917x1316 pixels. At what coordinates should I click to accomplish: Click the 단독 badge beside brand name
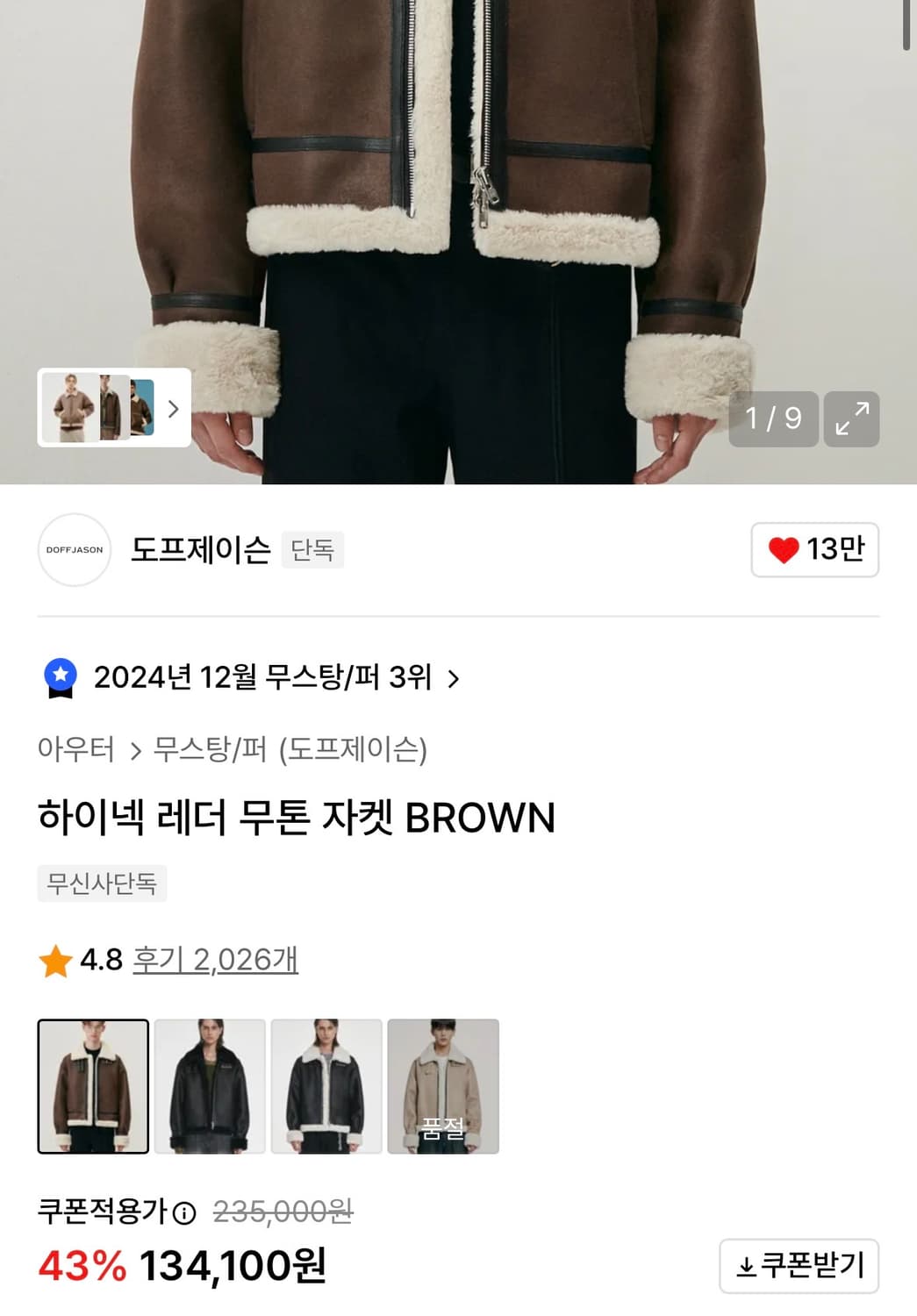[x=313, y=550]
